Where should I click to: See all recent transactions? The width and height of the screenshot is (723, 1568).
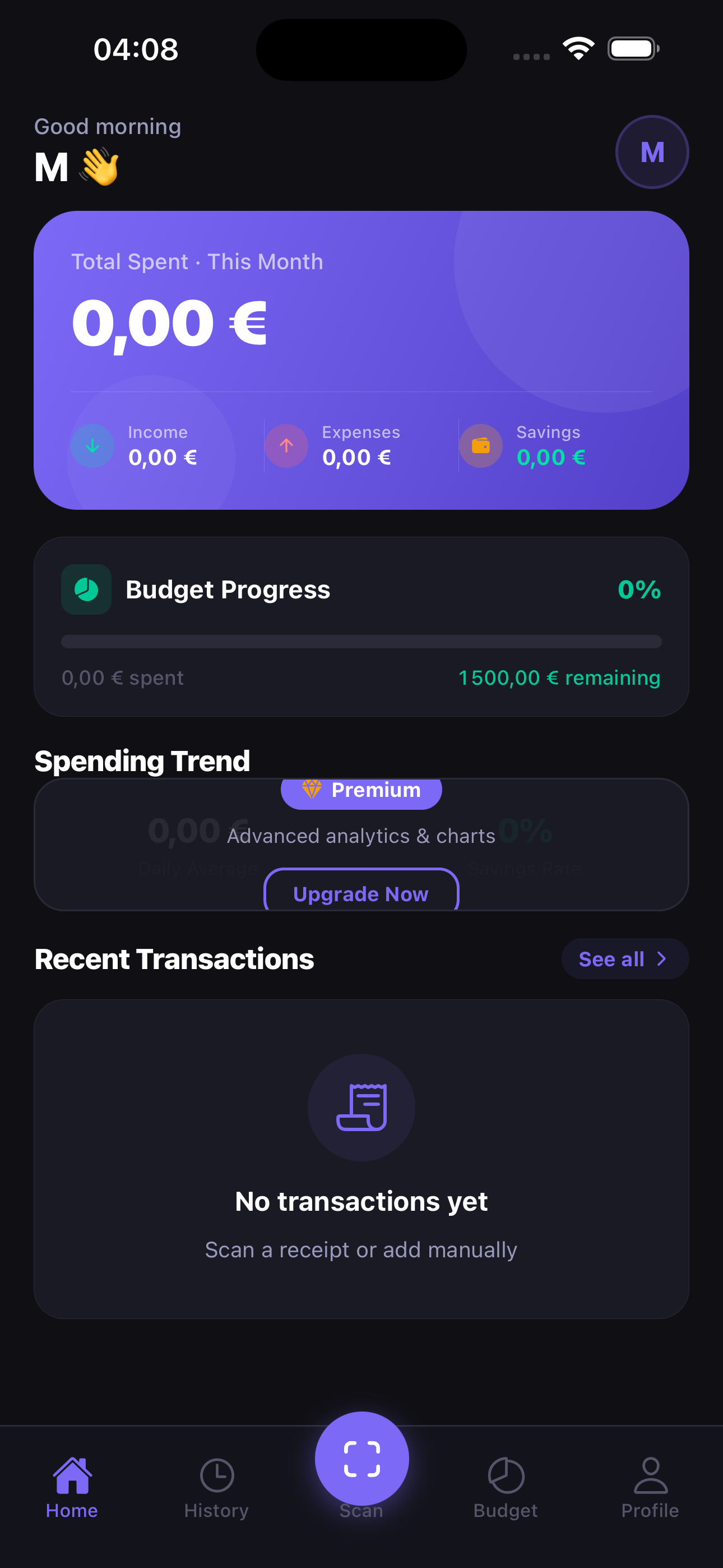click(624, 959)
